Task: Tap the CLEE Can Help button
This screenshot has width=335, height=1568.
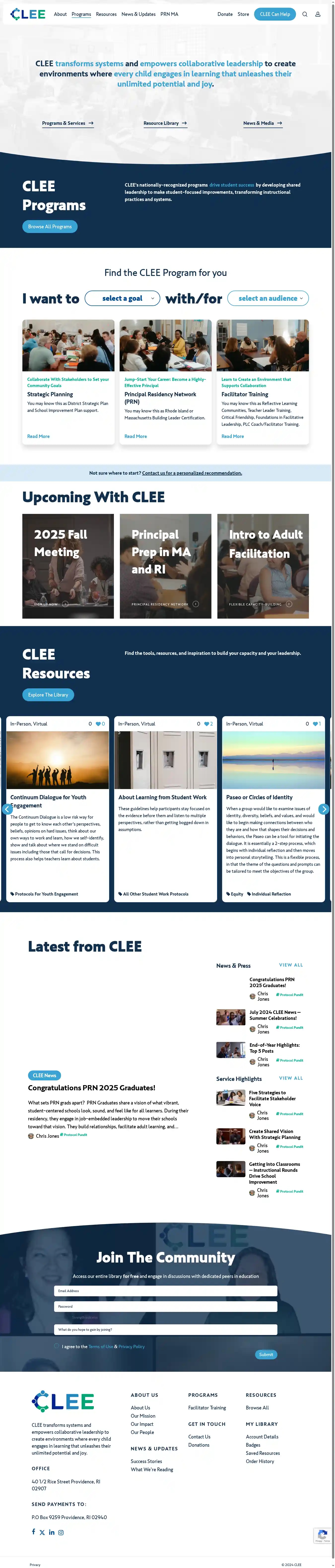Action: [275, 14]
